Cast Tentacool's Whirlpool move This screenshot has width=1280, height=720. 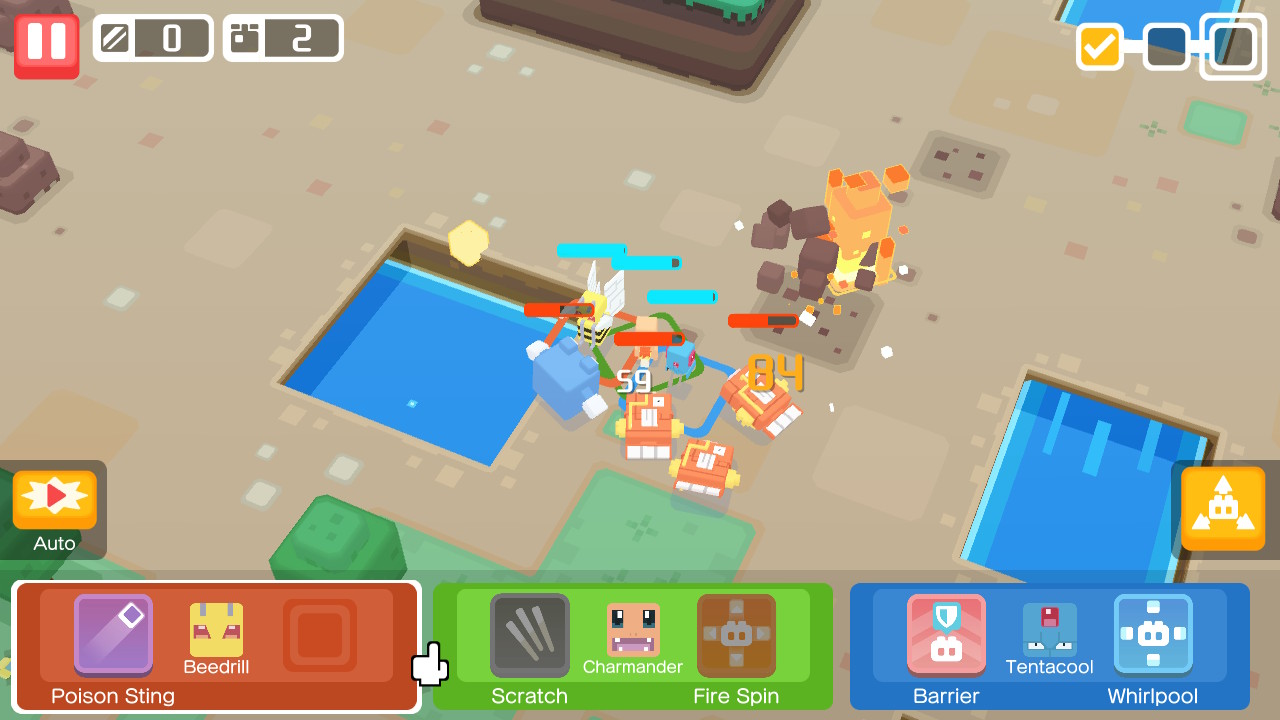tap(1152, 635)
